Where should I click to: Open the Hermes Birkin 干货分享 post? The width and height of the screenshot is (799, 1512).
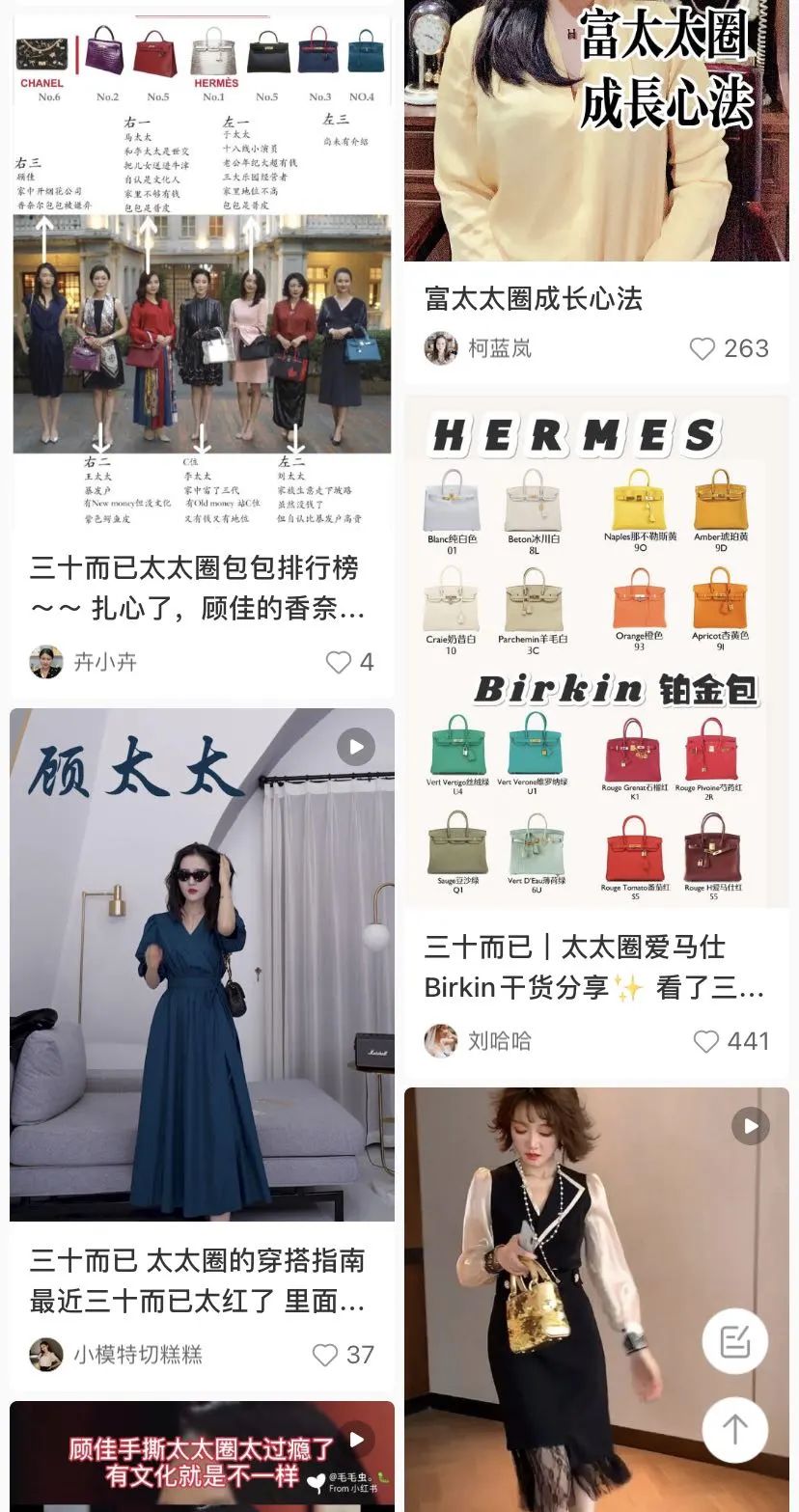[x=595, y=651]
